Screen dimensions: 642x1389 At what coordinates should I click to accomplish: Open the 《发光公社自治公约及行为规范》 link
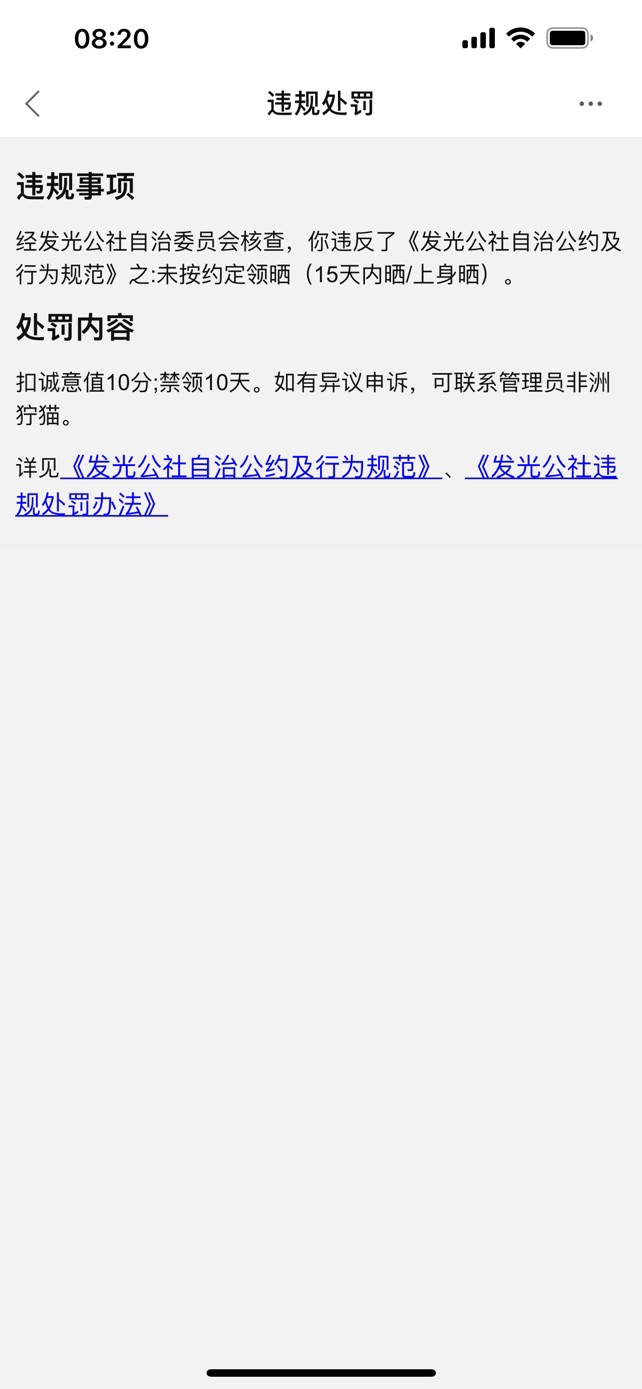click(250, 468)
